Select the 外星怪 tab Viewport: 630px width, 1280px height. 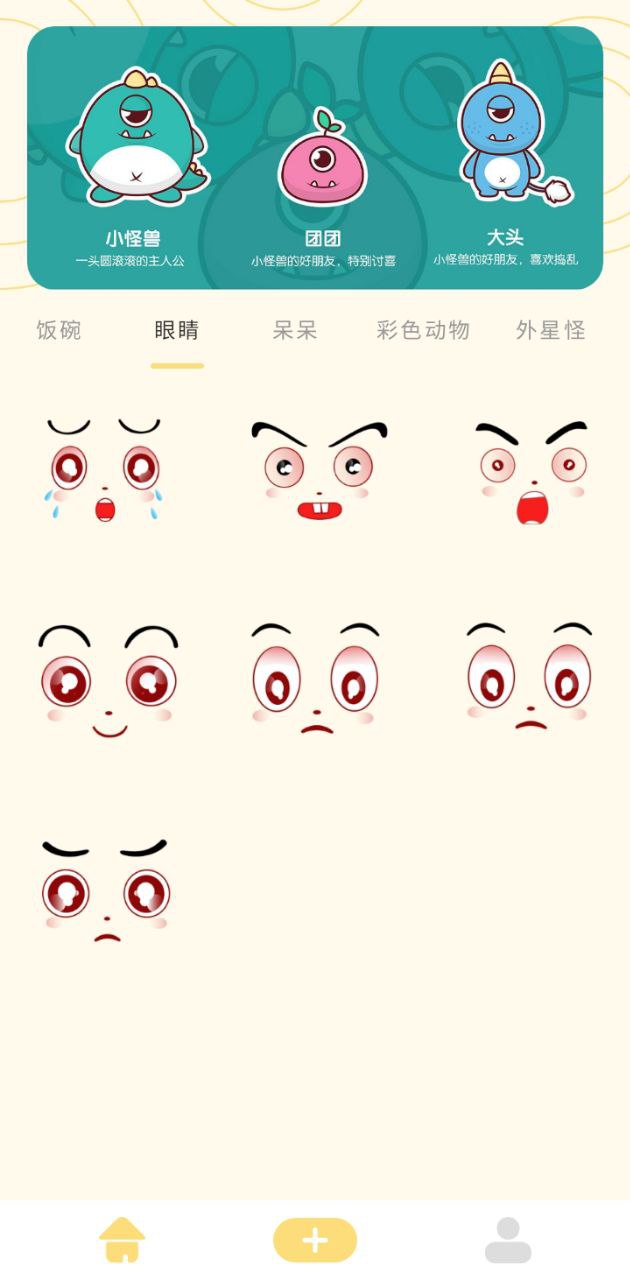(550, 330)
